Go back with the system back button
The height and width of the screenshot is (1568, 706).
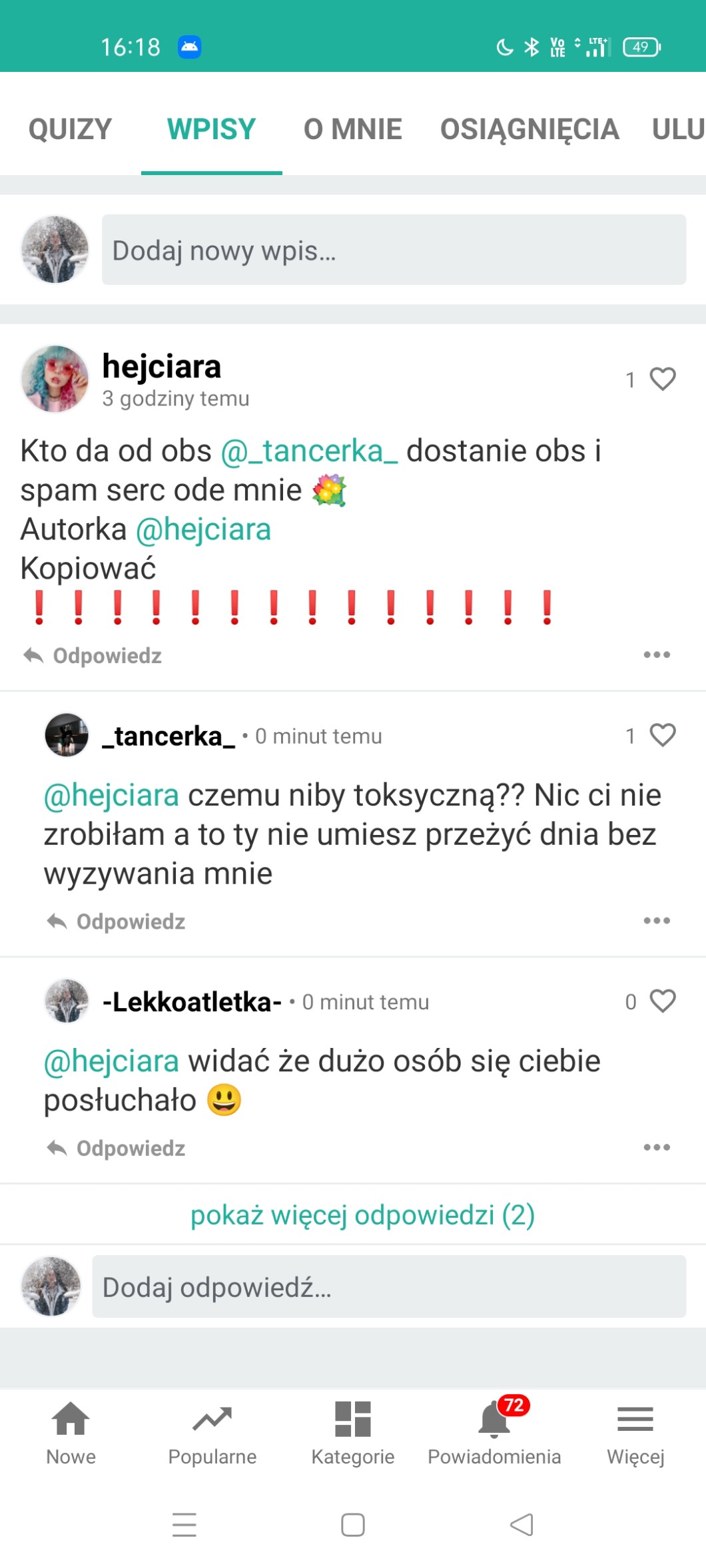pos(522,1525)
